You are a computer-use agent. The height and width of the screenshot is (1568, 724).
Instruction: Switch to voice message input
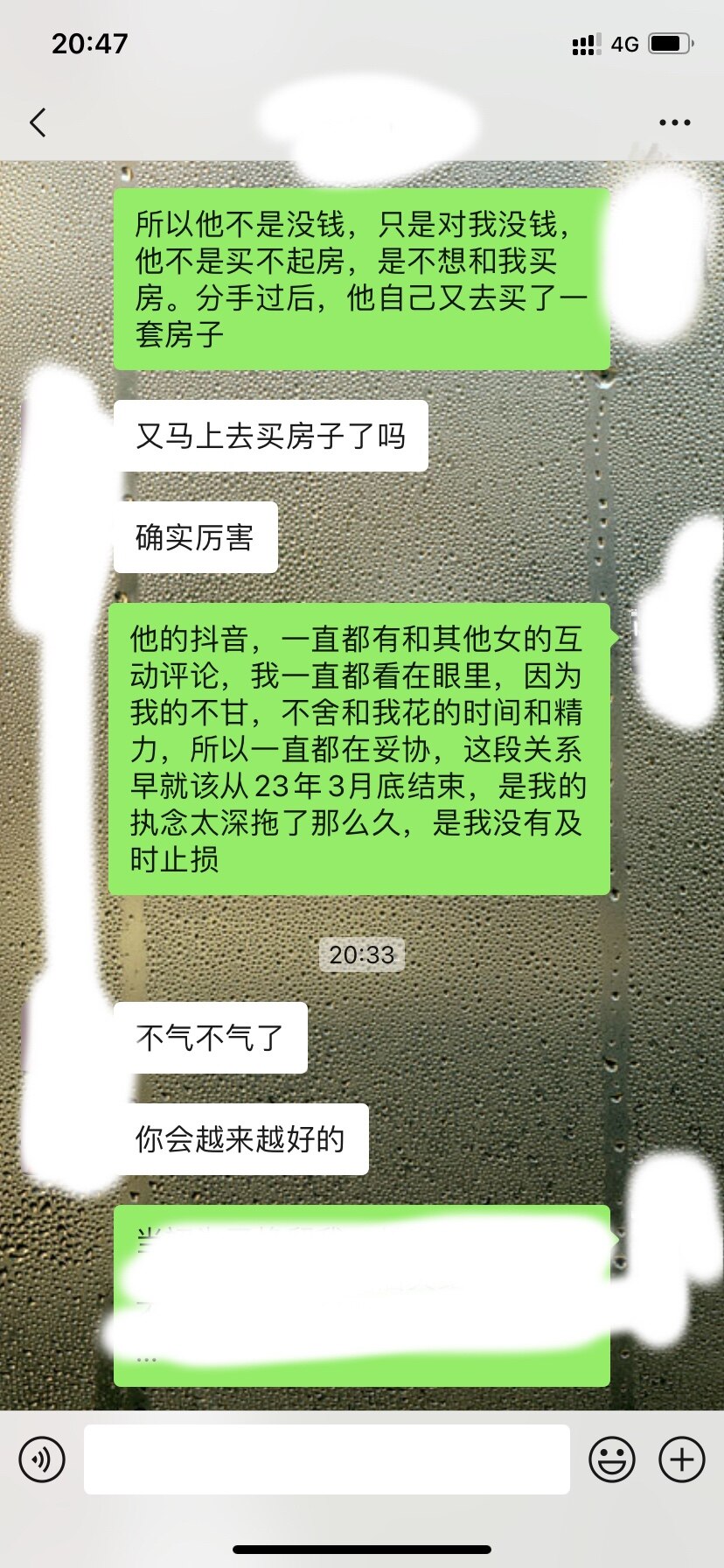click(42, 1459)
